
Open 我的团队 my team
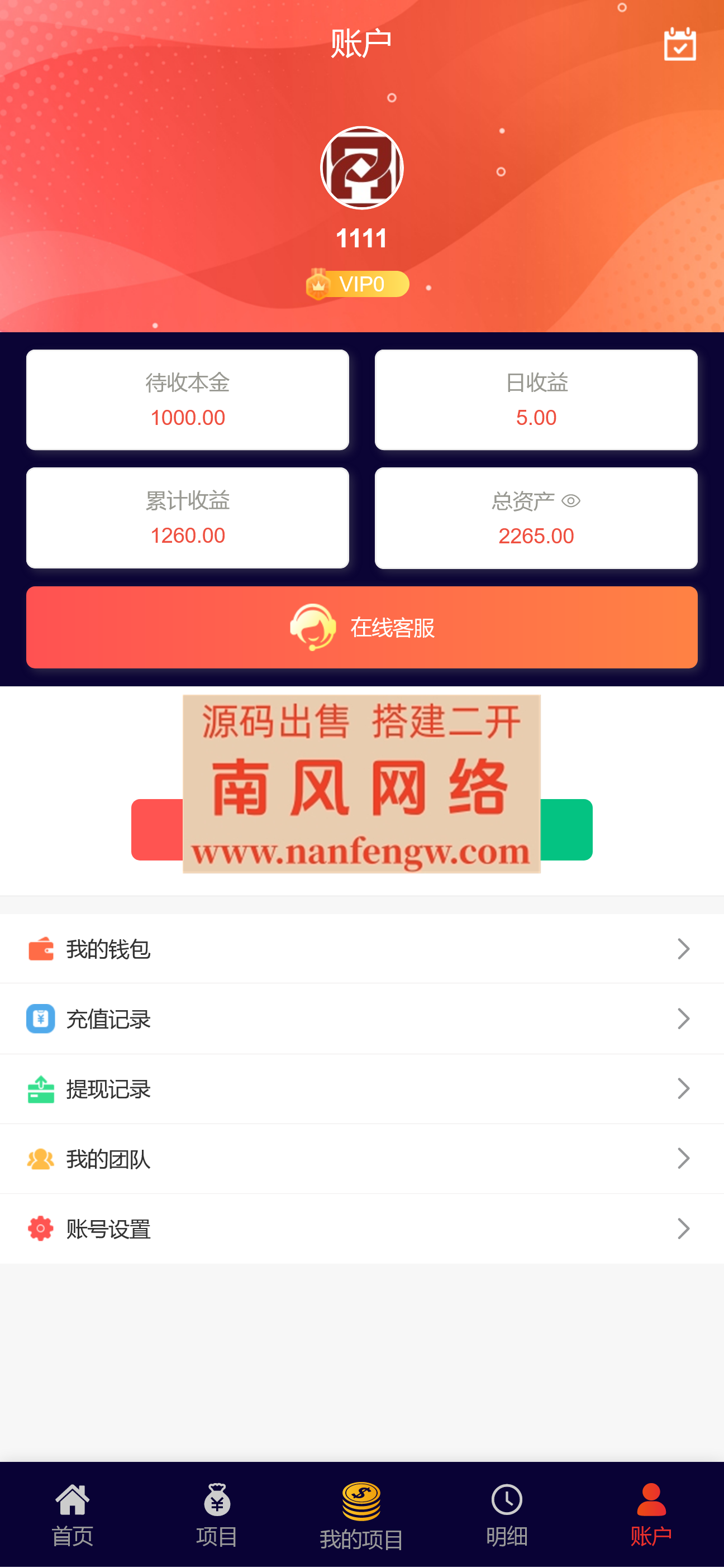tap(361, 1158)
